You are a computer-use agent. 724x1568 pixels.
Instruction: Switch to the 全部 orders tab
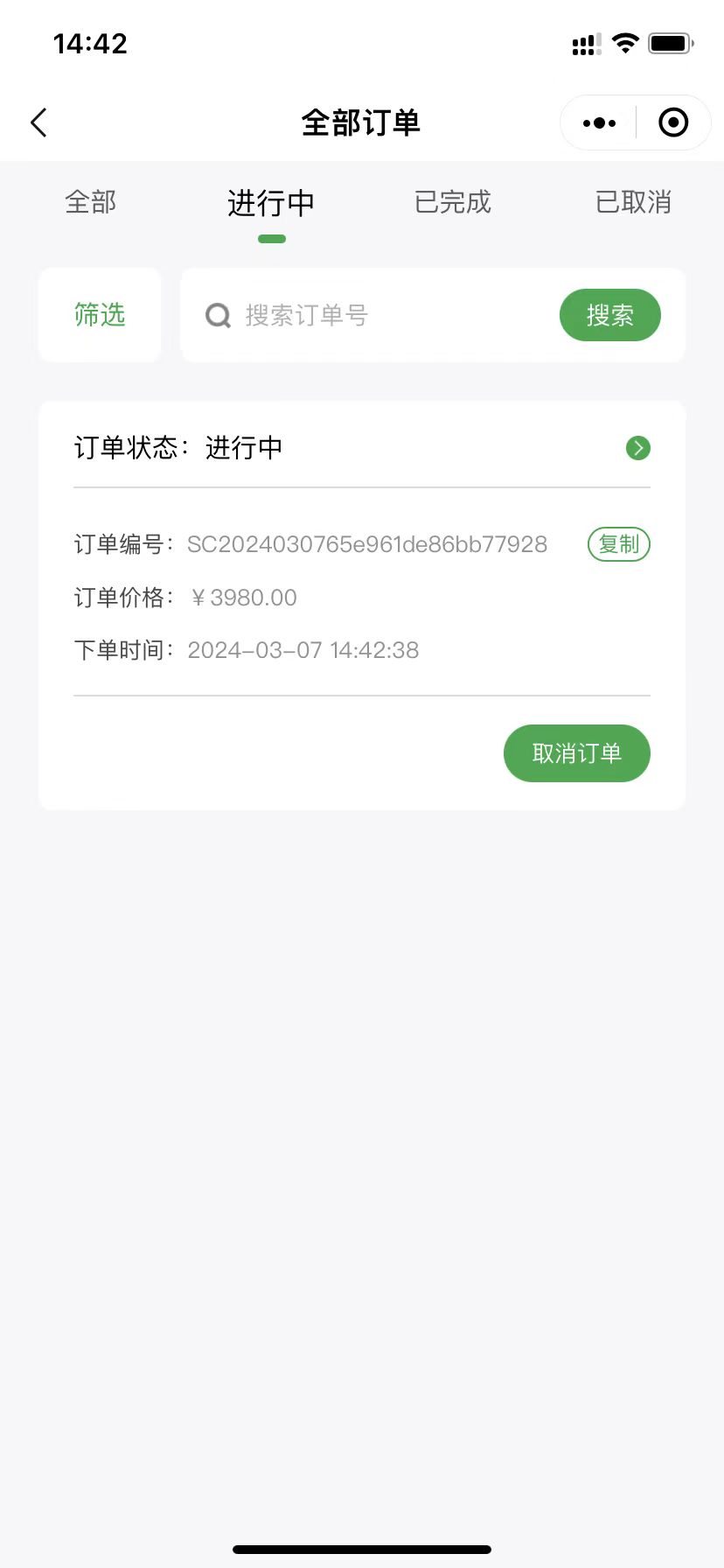click(90, 203)
